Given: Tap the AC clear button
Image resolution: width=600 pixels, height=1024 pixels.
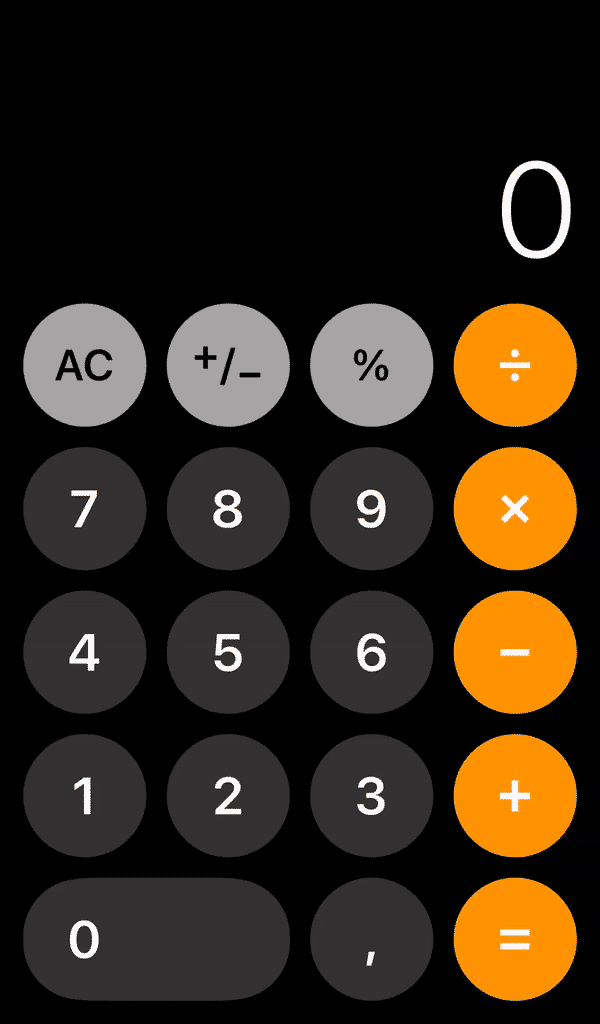Looking at the screenshot, I should pos(85,365).
